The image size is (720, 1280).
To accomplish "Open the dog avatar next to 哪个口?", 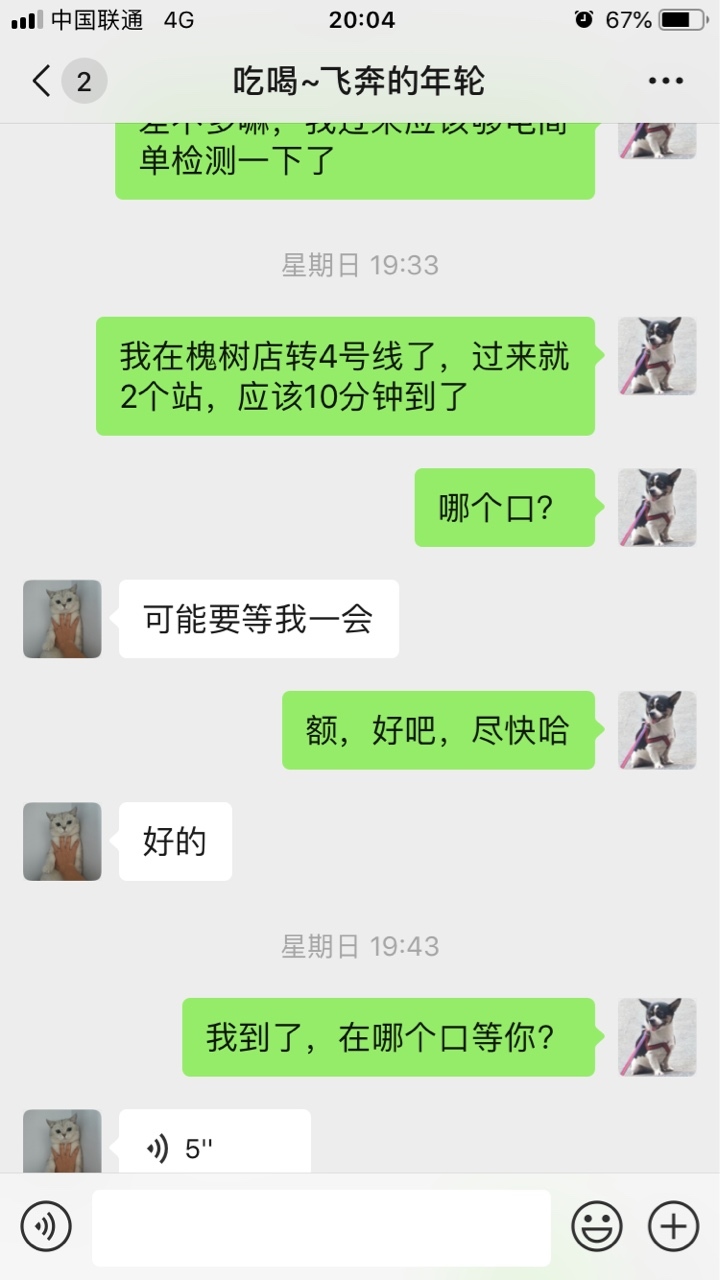I will pos(657,507).
